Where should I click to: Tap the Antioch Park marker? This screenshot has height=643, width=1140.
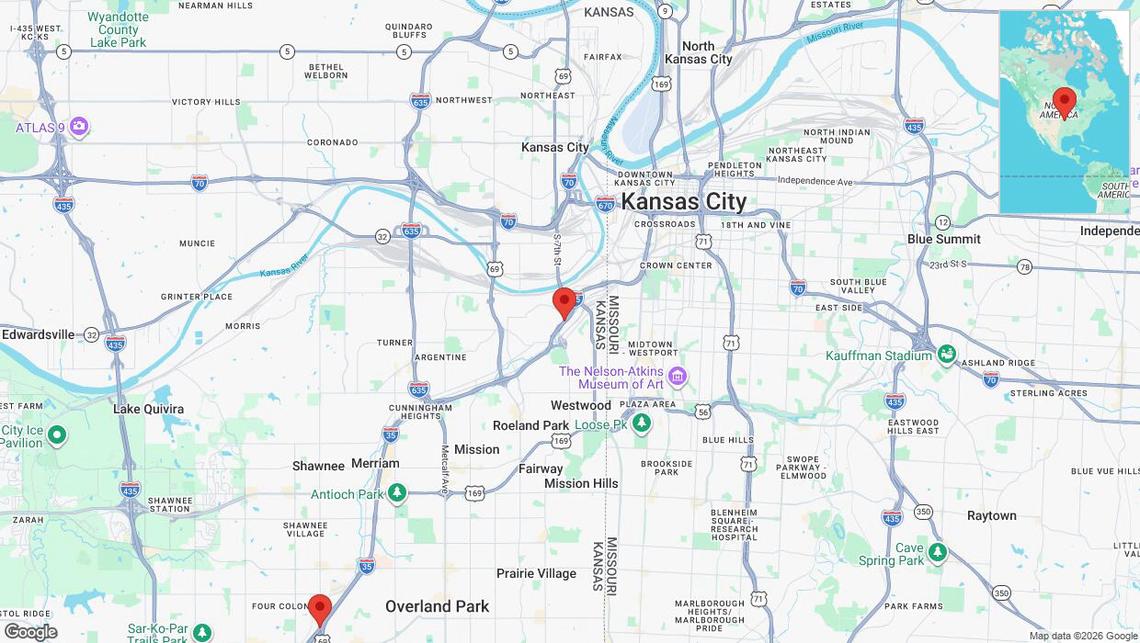(397, 493)
